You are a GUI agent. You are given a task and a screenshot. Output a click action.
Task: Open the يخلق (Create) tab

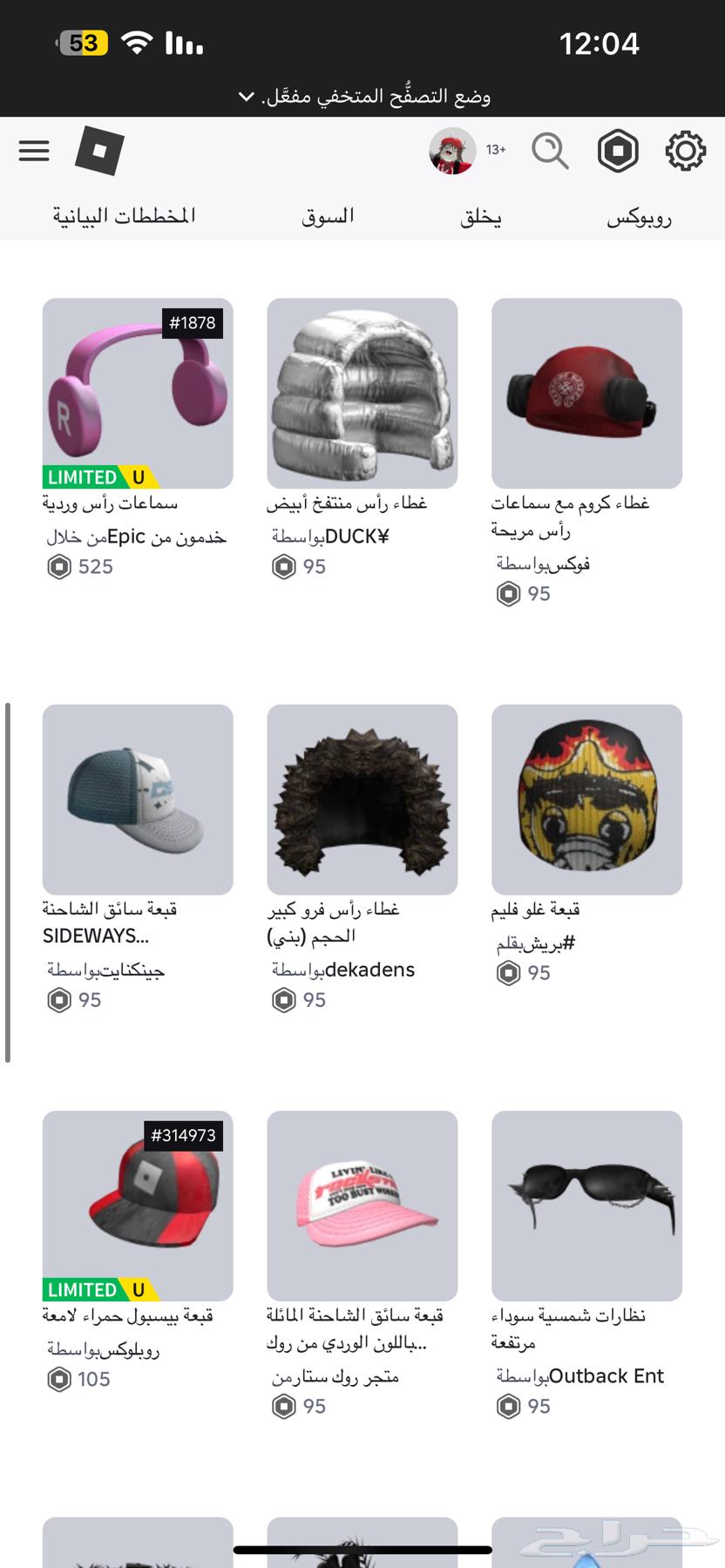pyautogui.click(x=478, y=216)
